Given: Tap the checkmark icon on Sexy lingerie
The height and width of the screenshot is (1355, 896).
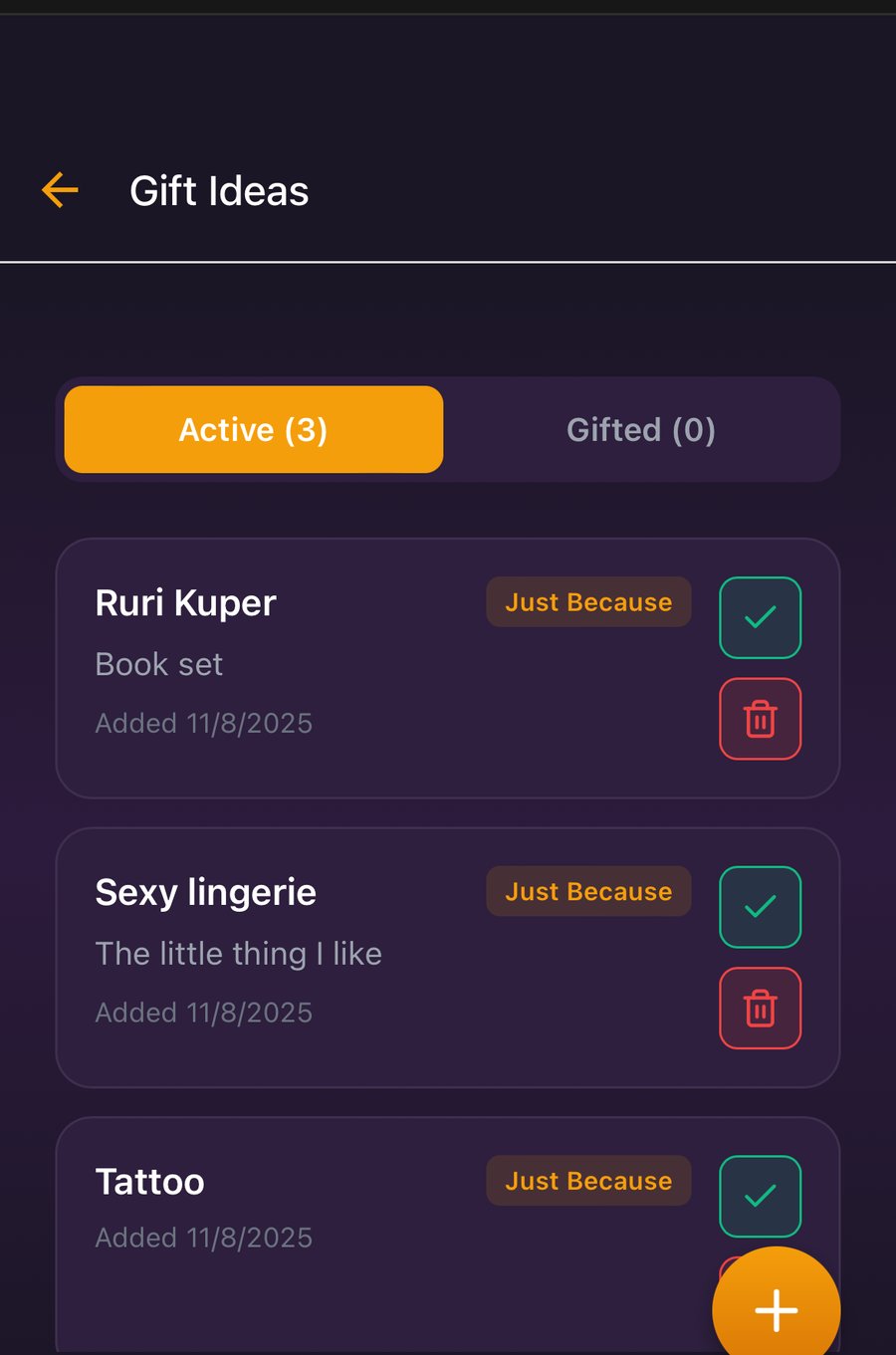Looking at the screenshot, I should coord(760,907).
